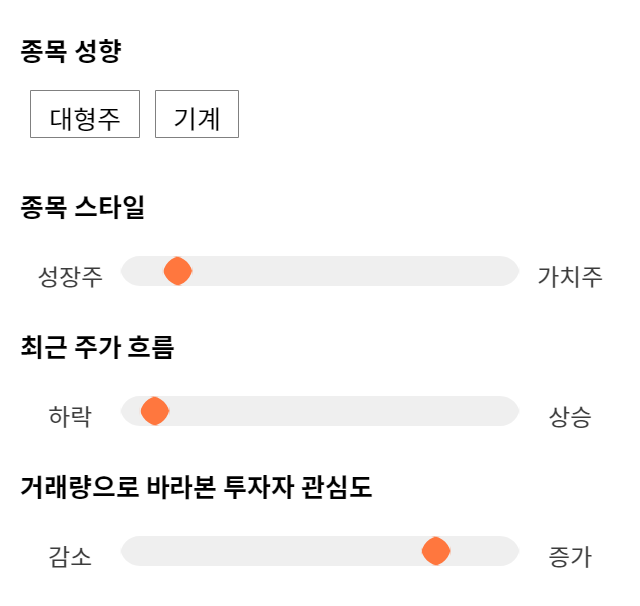Open the 기계 sector tag
The height and width of the screenshot is (606, 640).
[197, 114]
